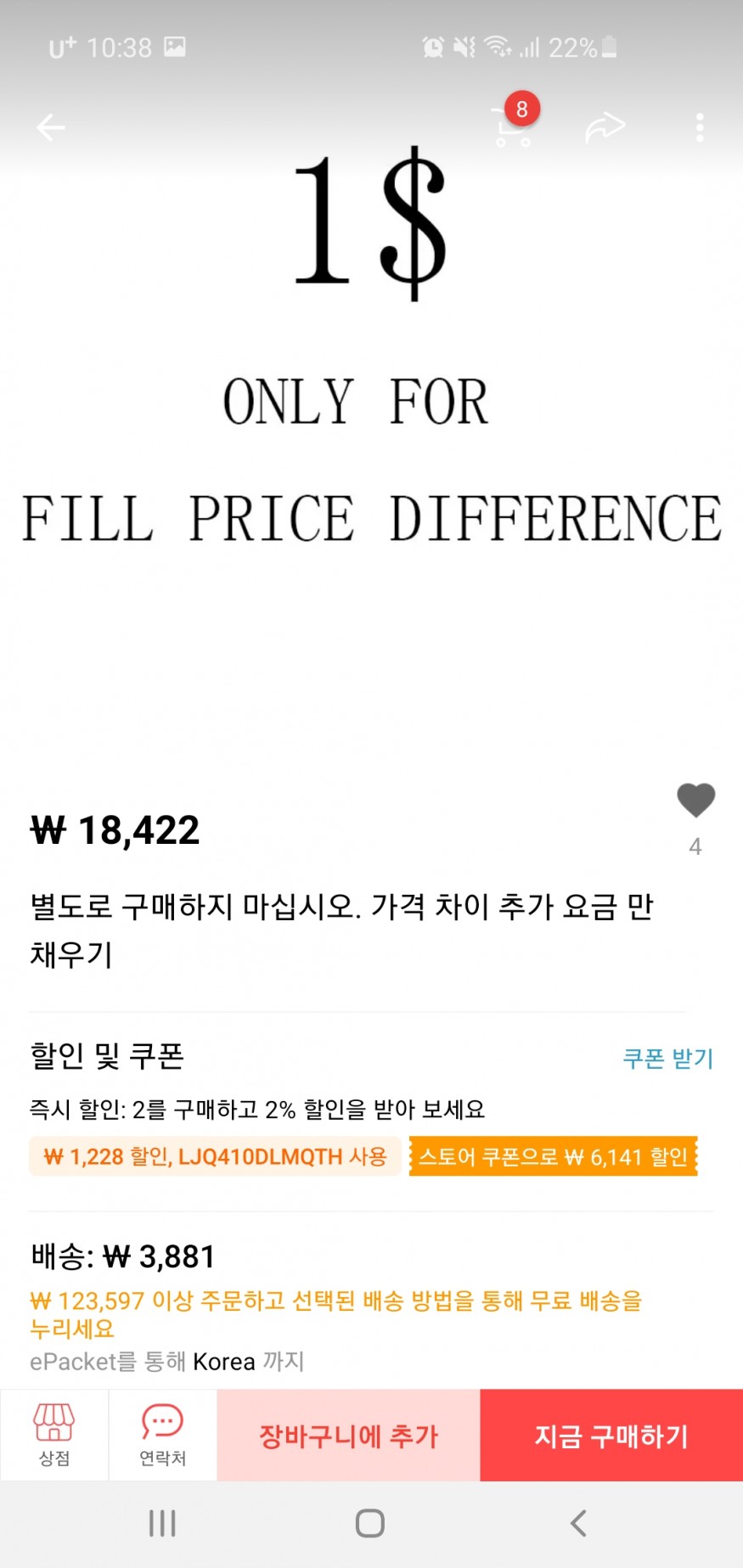
Task: Open the three-dot overflow menu
Action: click(700, 128)
